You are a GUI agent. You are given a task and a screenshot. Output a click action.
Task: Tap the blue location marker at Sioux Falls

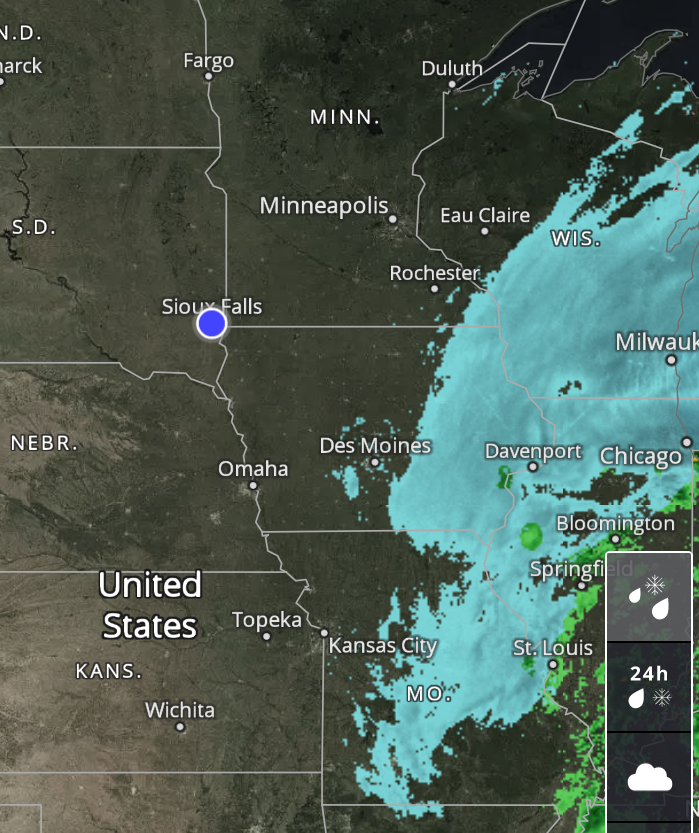pos(211,324)
